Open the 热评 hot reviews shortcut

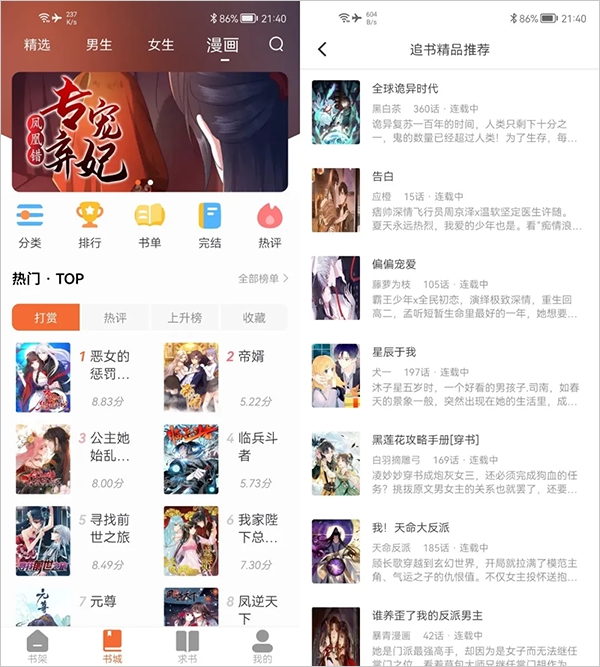[270, 225]
